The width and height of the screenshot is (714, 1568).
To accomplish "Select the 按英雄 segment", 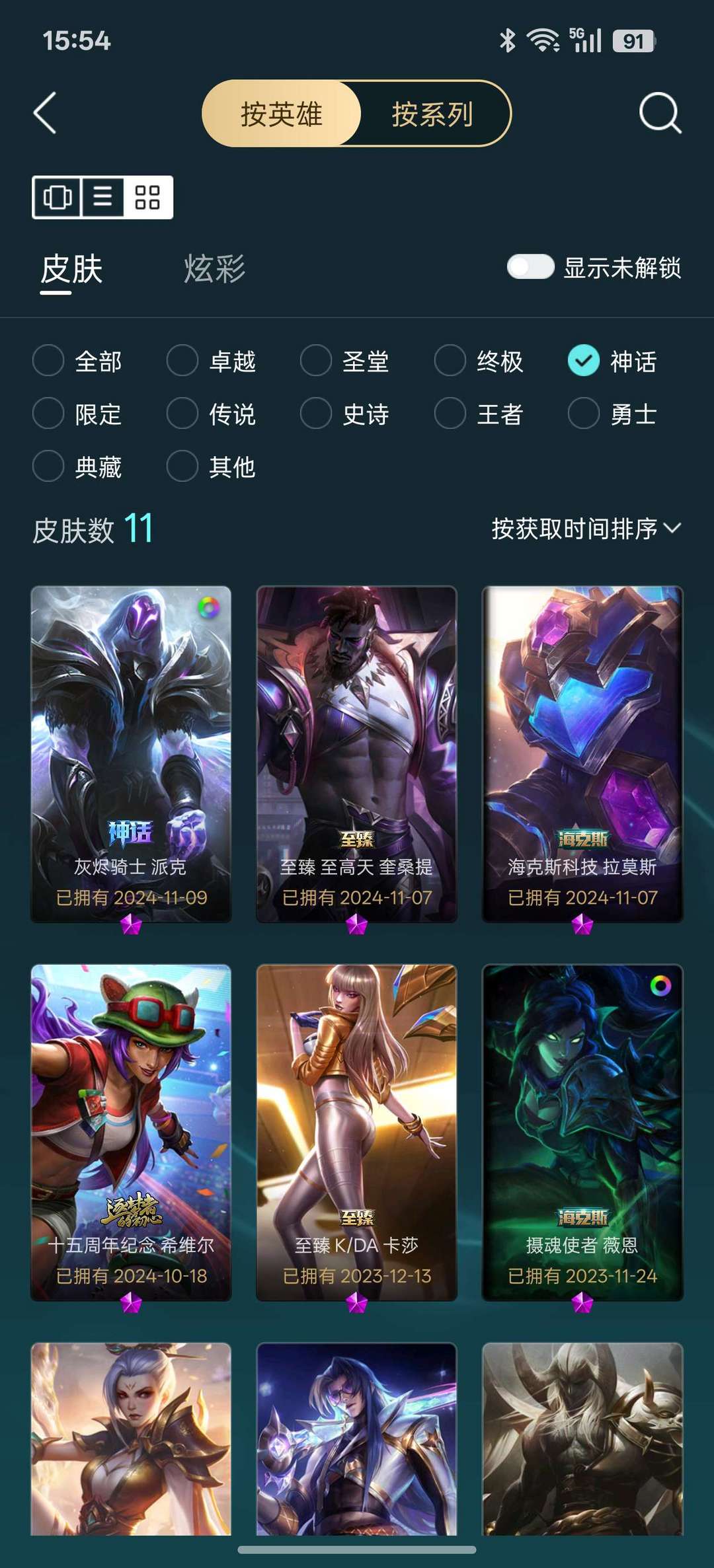I will tap(282, 114).
